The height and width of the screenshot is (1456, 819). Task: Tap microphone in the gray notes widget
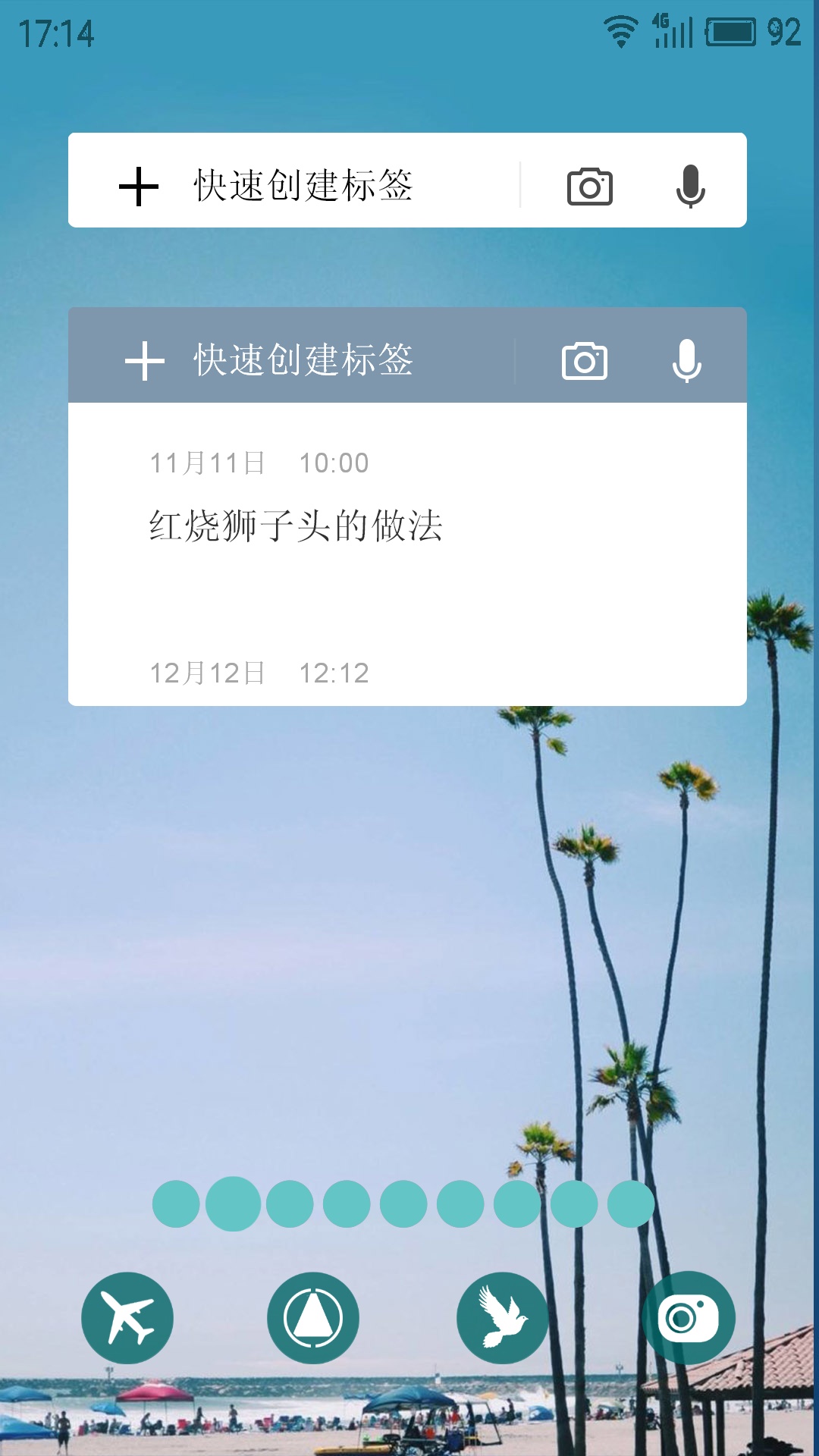pos(687,360)
